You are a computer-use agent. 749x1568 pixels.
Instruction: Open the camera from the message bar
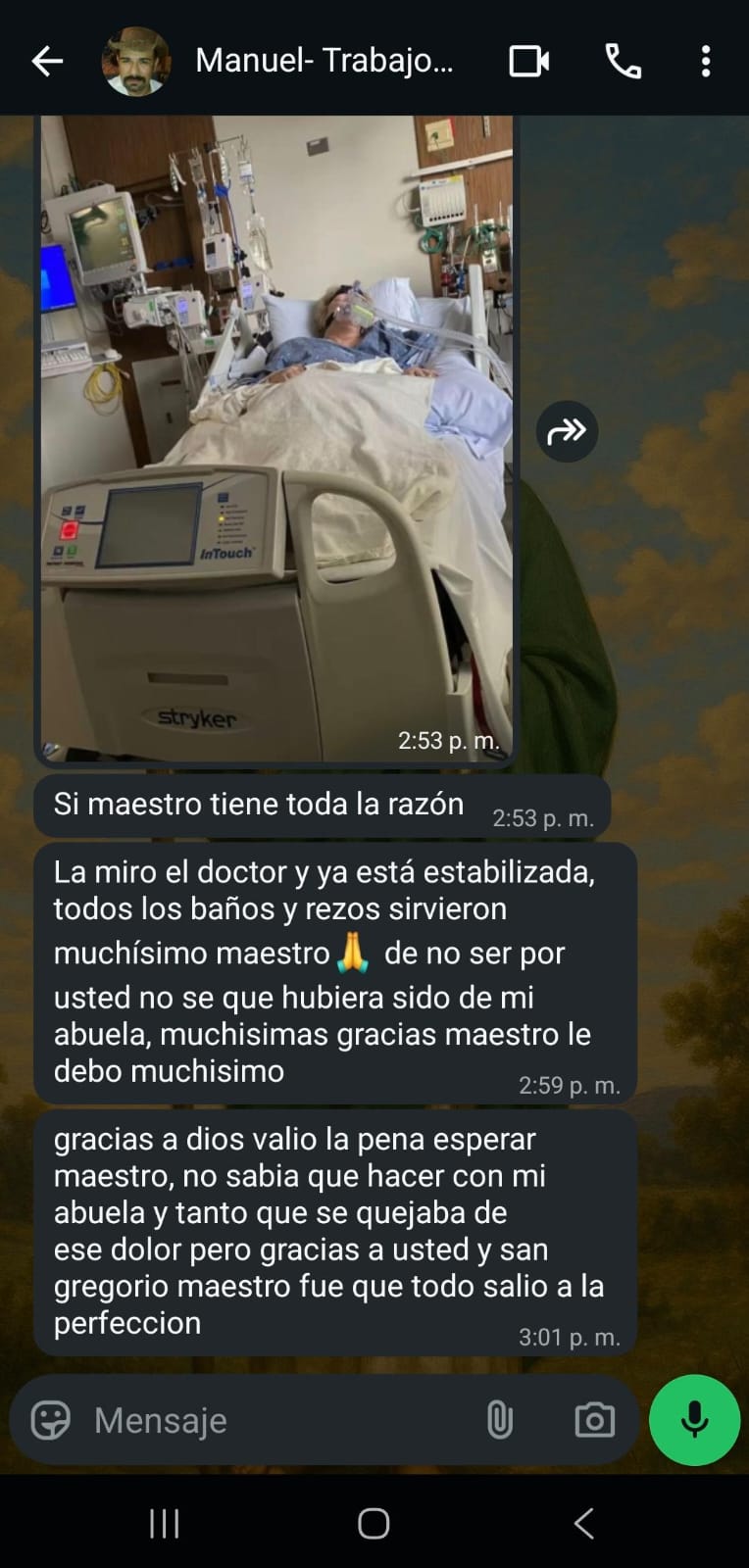coord(594,1420)
